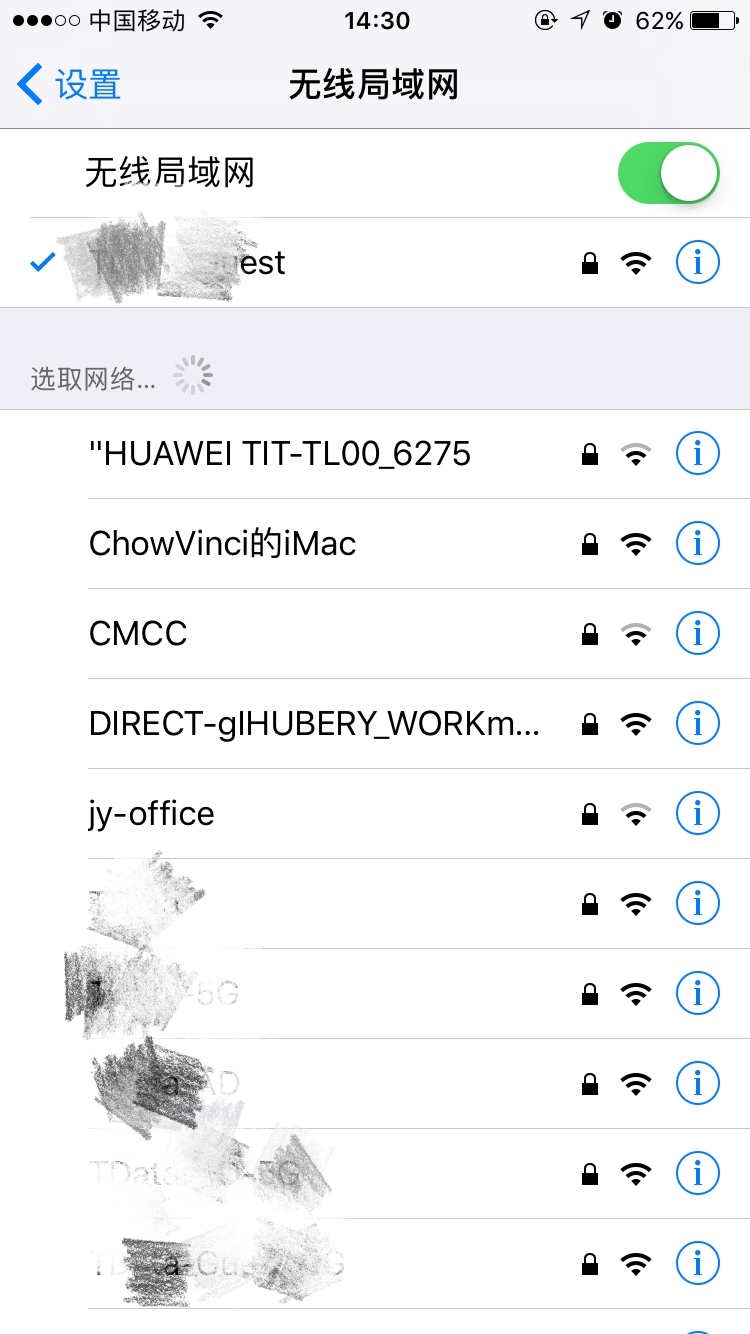Turn off the 无线局域网 switch
Screen dimensions: 750x1334
click(668, 173)
